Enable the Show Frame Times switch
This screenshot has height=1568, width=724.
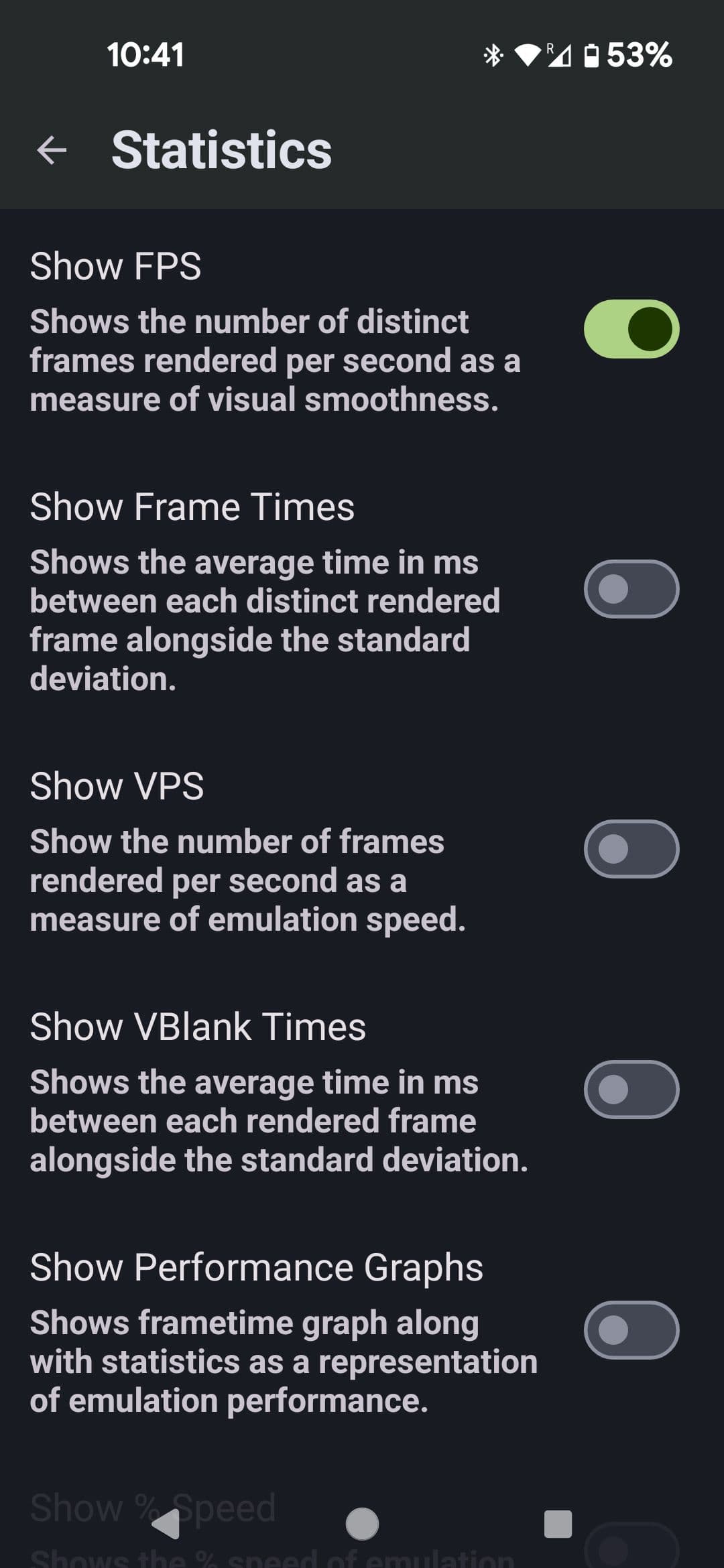pos(631,589)
